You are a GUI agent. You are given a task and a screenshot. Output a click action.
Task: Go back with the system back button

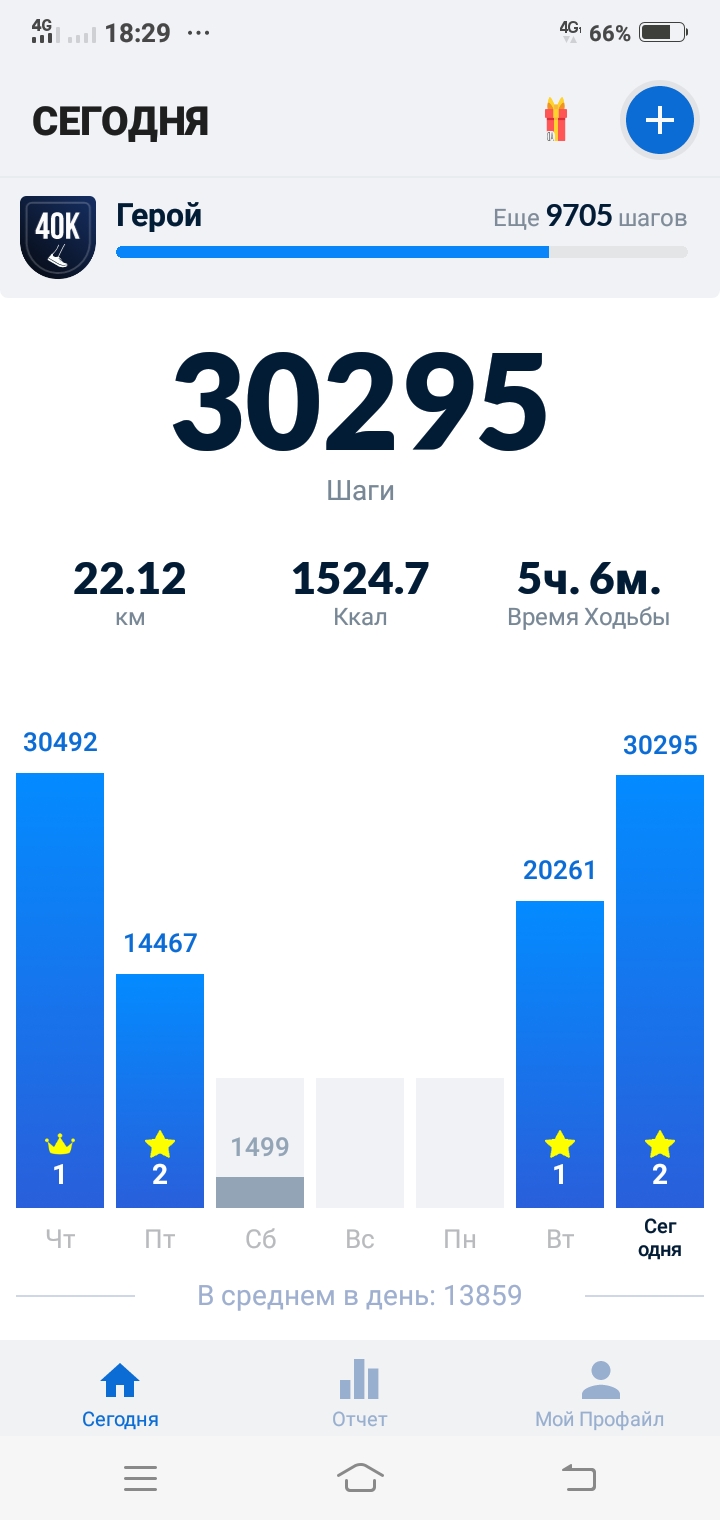coord(578,1478)
